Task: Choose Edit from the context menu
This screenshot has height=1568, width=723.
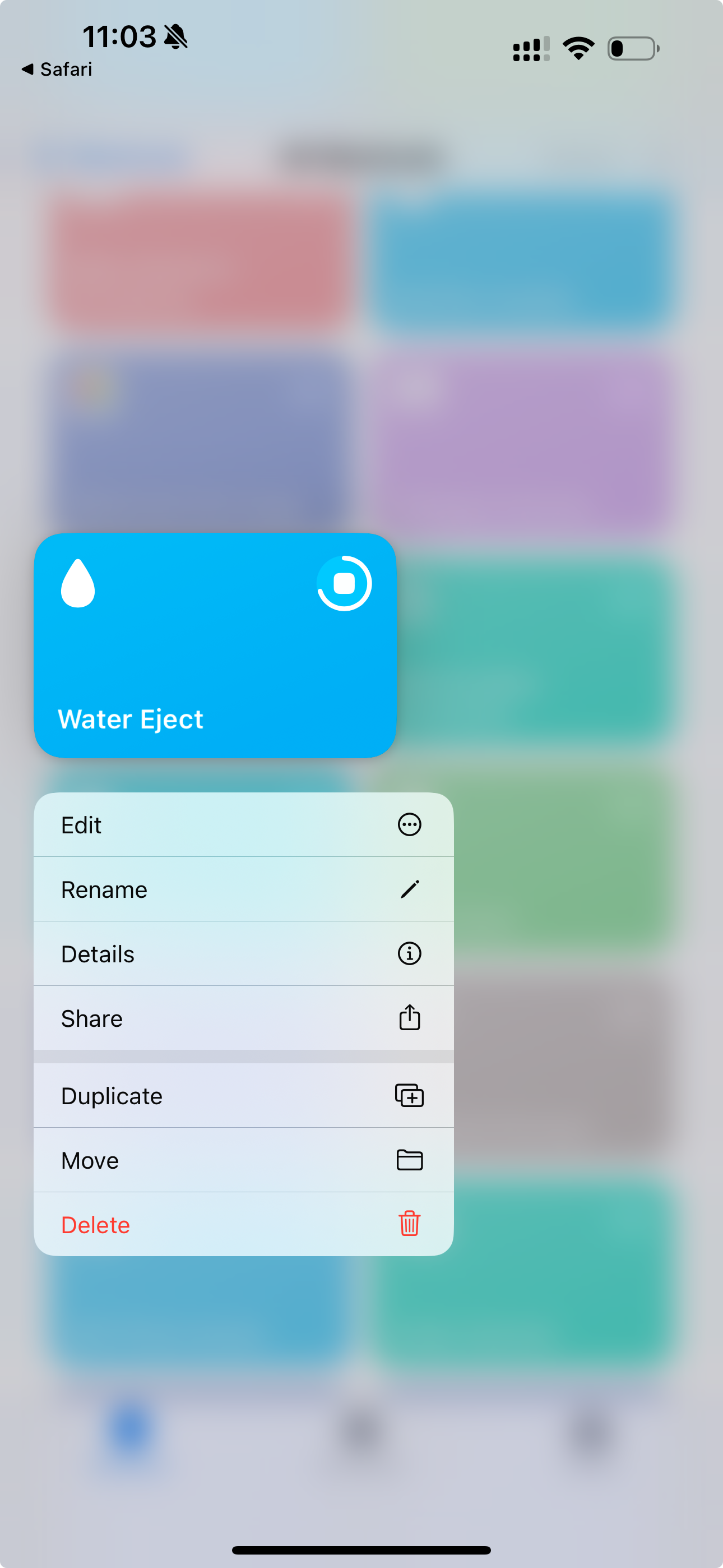Action: pyautogui.click(x=243, y=825)
